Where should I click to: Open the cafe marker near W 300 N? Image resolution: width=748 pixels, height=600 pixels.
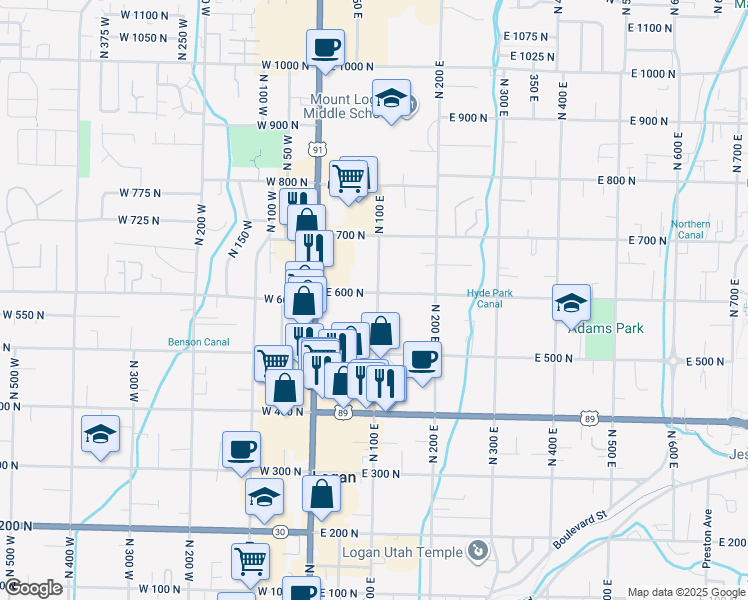(240, 450)
